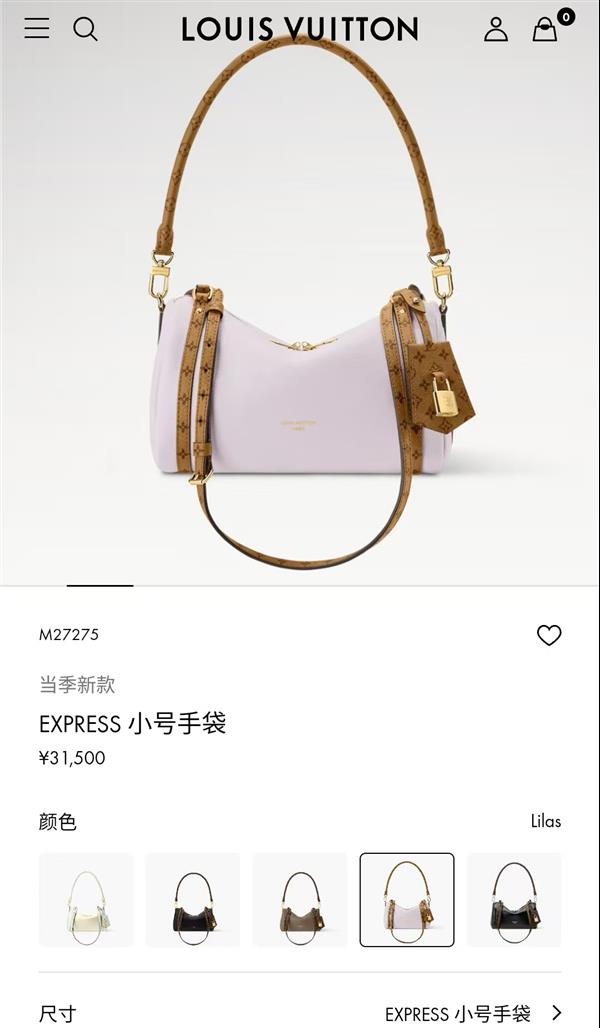
Task: Open the search icon
Action: click(x=86, y=29)
